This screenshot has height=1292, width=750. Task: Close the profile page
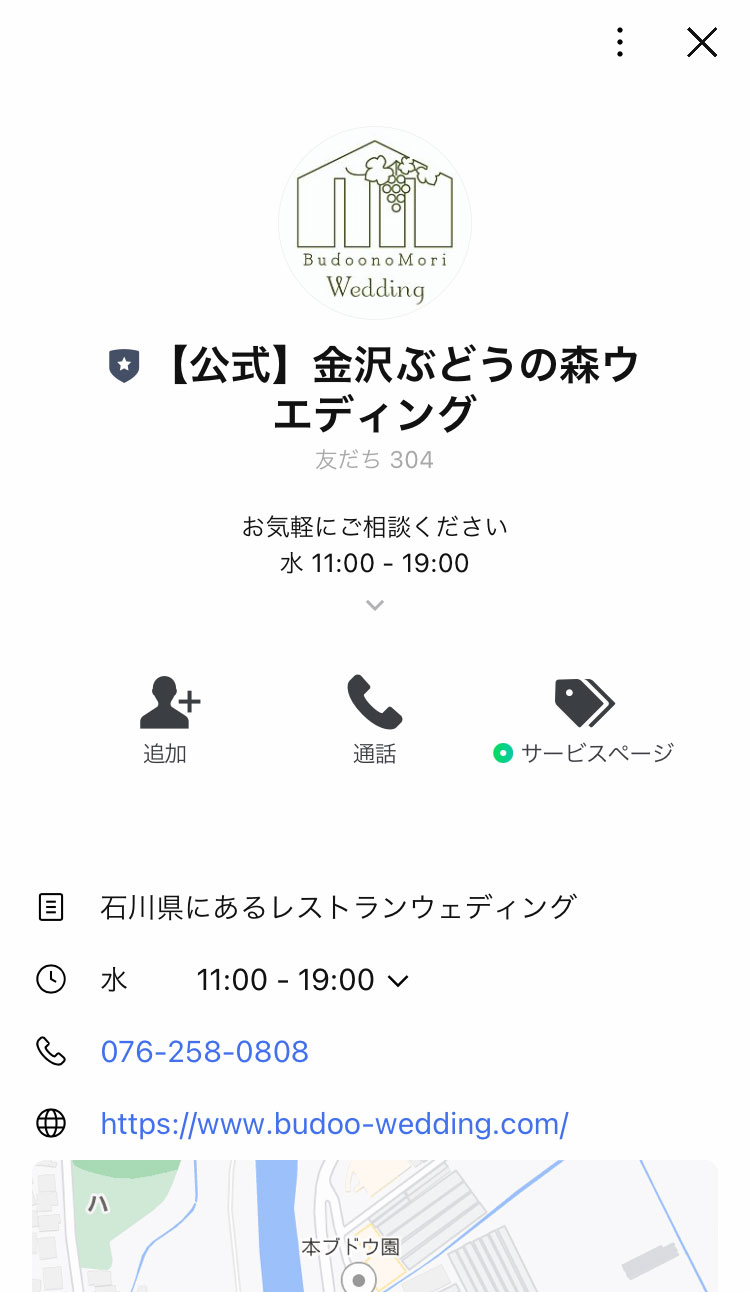point(702,42)
